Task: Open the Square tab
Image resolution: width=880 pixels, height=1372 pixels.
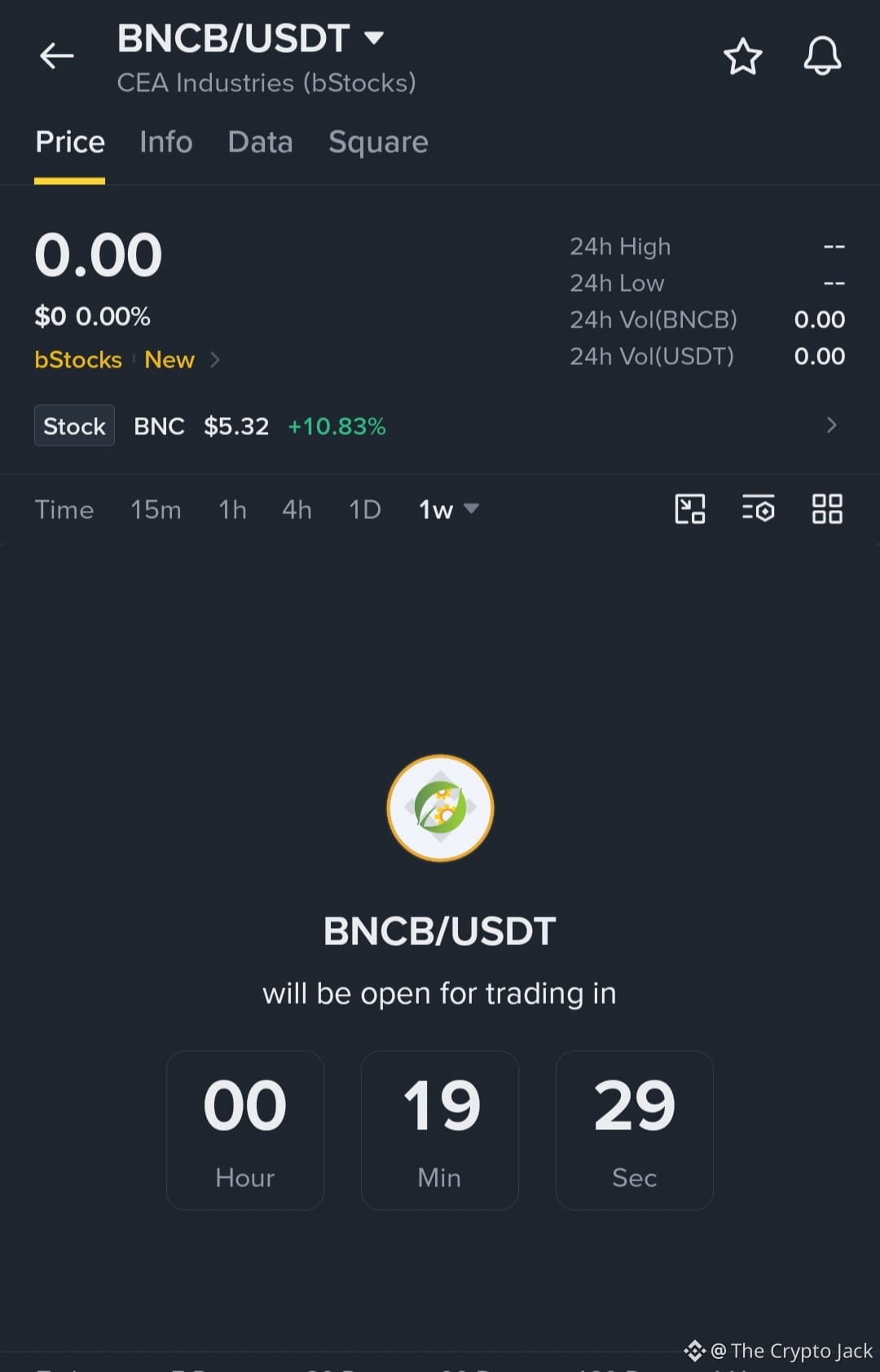Action: pos(378,143)
